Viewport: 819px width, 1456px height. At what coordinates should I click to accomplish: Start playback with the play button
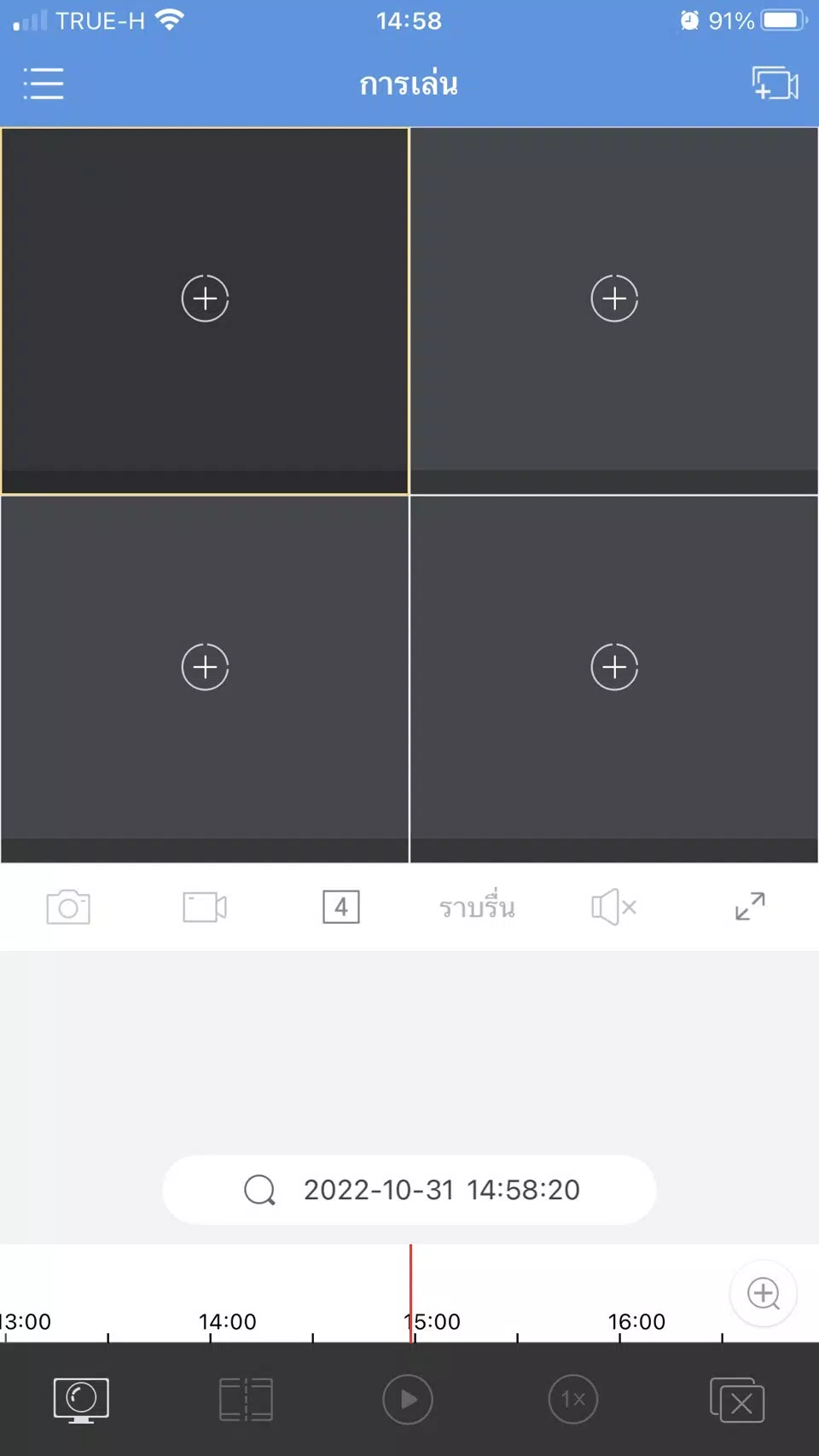408,1400
